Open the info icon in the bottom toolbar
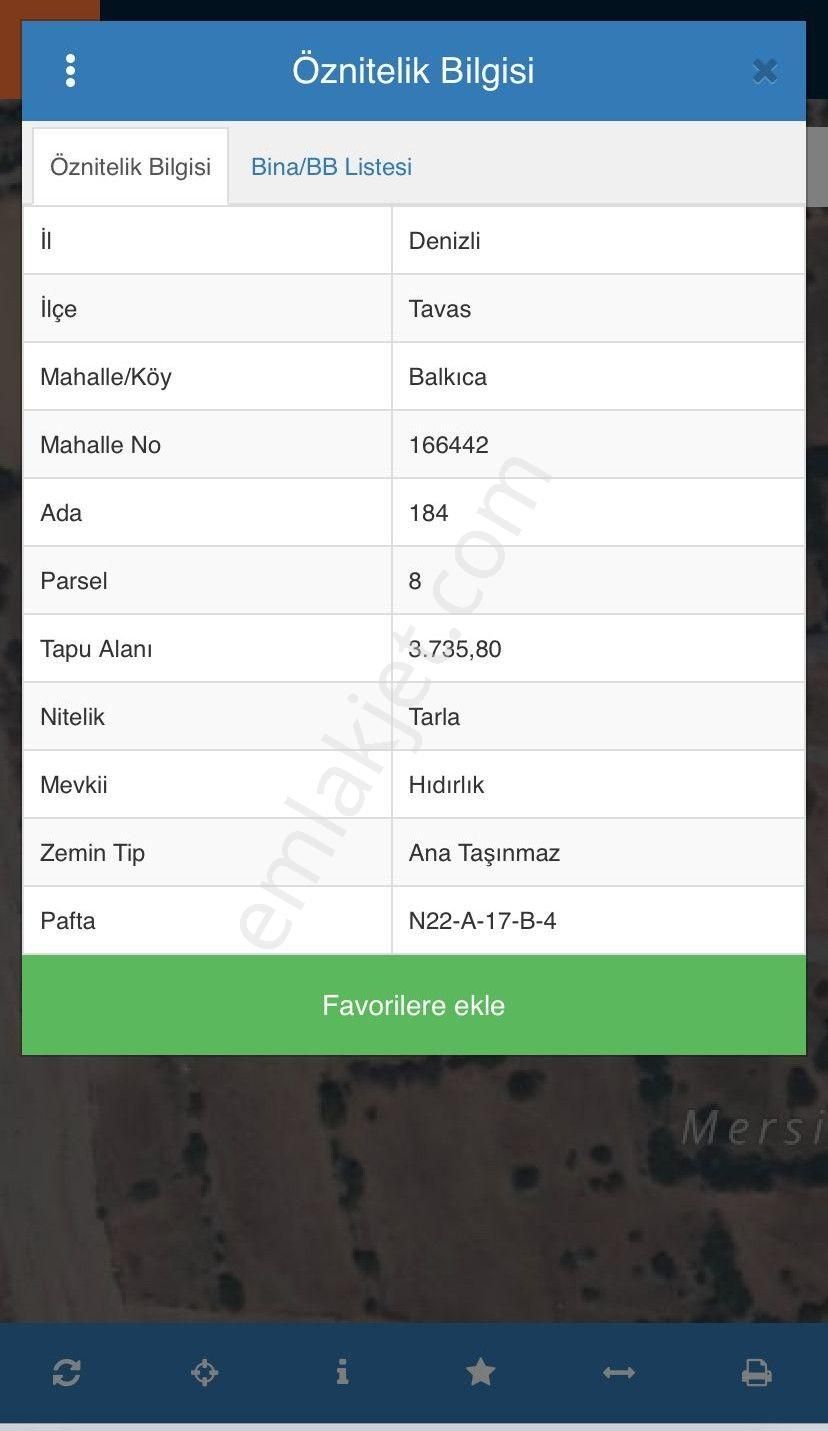This screenshot has width=828, height=1431. coord(342,1372)
